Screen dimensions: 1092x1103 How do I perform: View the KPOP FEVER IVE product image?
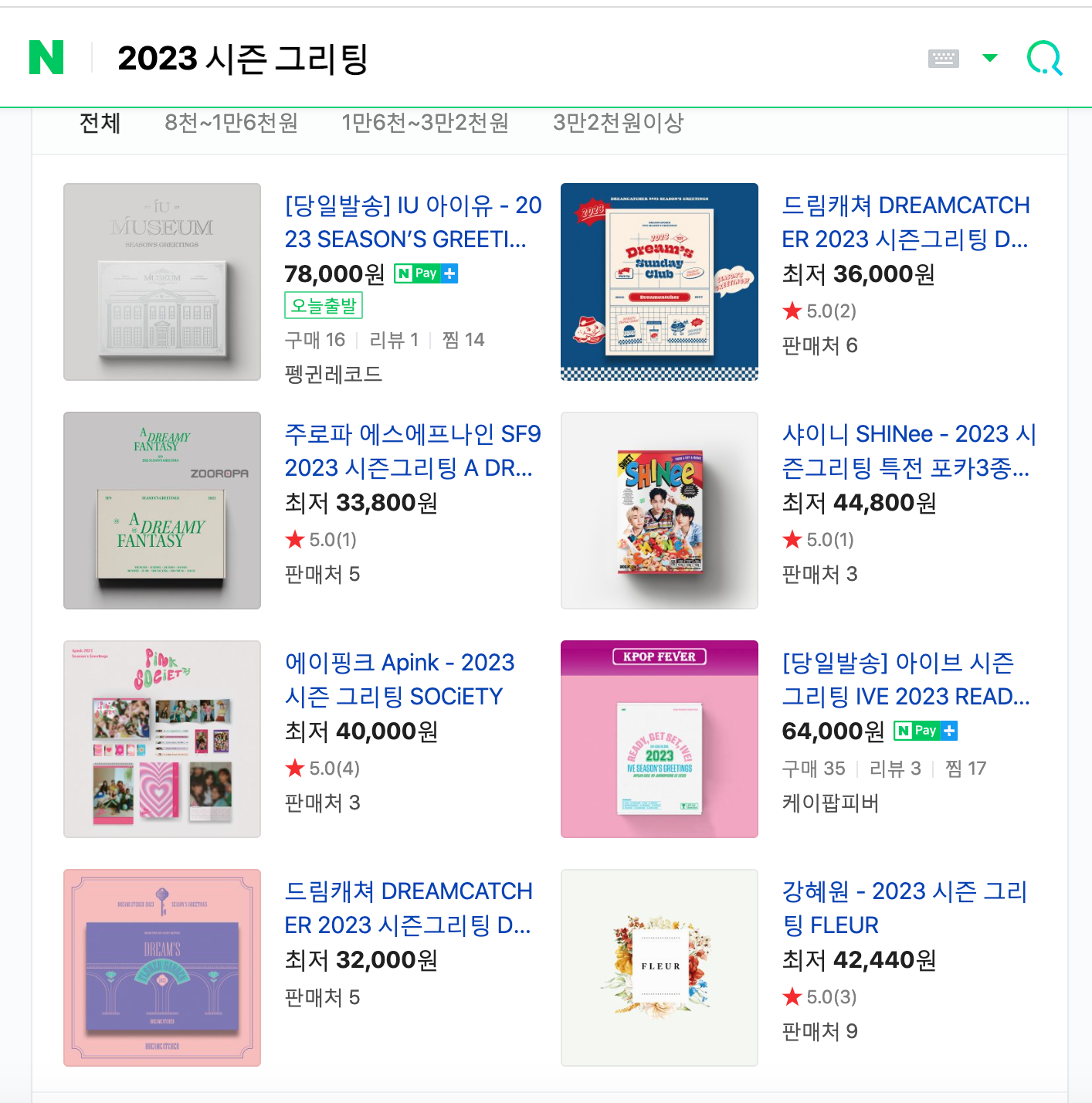coord(660,739)
